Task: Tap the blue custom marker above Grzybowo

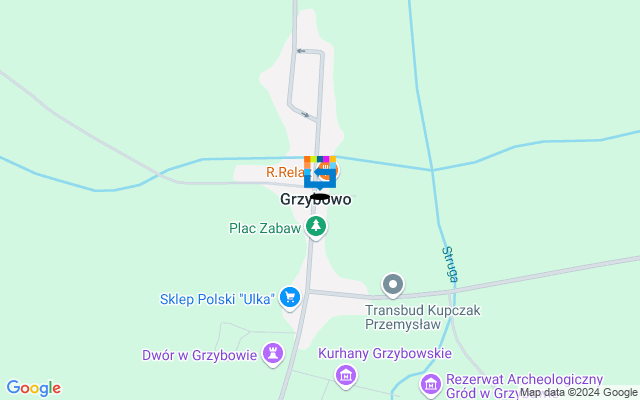Action: 319,172
